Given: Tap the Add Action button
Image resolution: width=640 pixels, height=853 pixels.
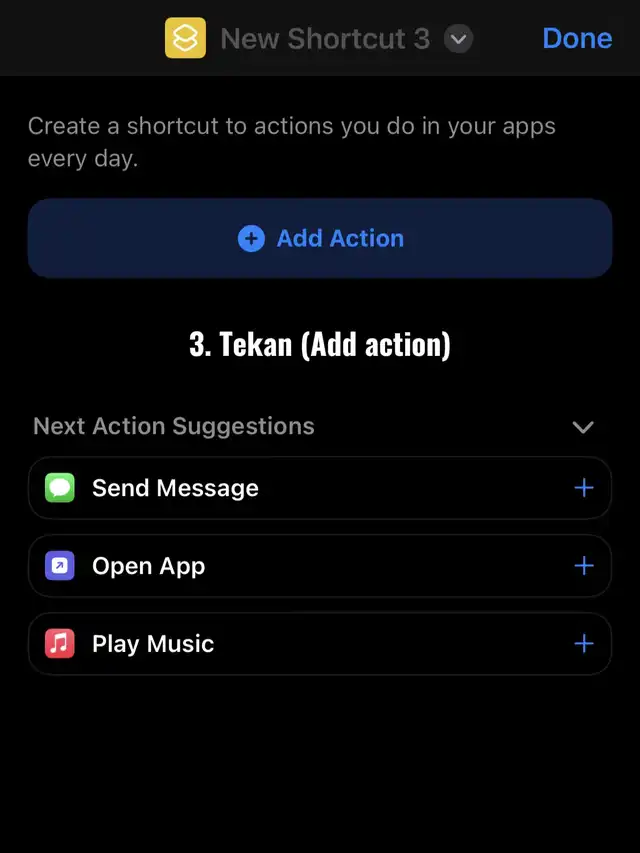Looking at the screenshot, I should [x=320, y=238].
